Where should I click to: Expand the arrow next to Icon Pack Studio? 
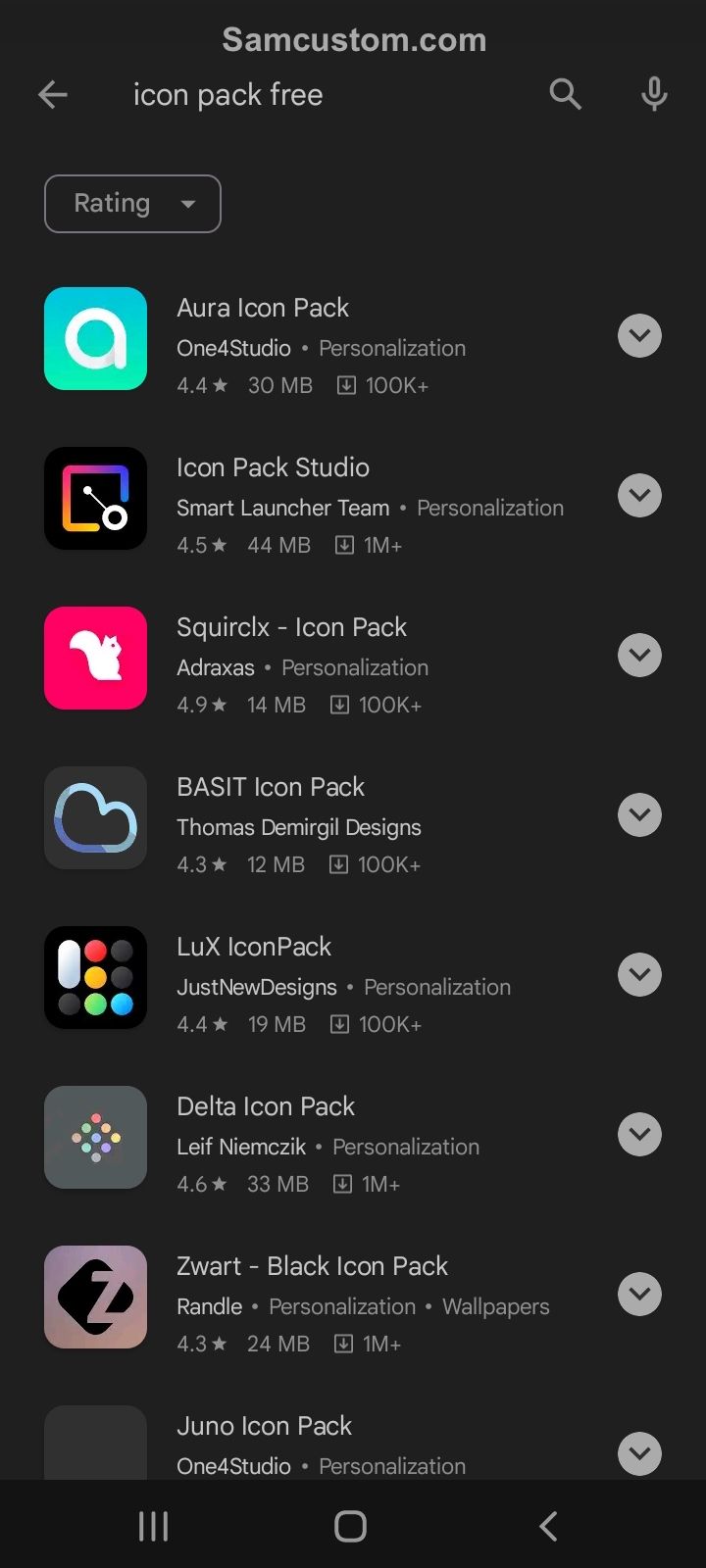[x=639, y=496]
